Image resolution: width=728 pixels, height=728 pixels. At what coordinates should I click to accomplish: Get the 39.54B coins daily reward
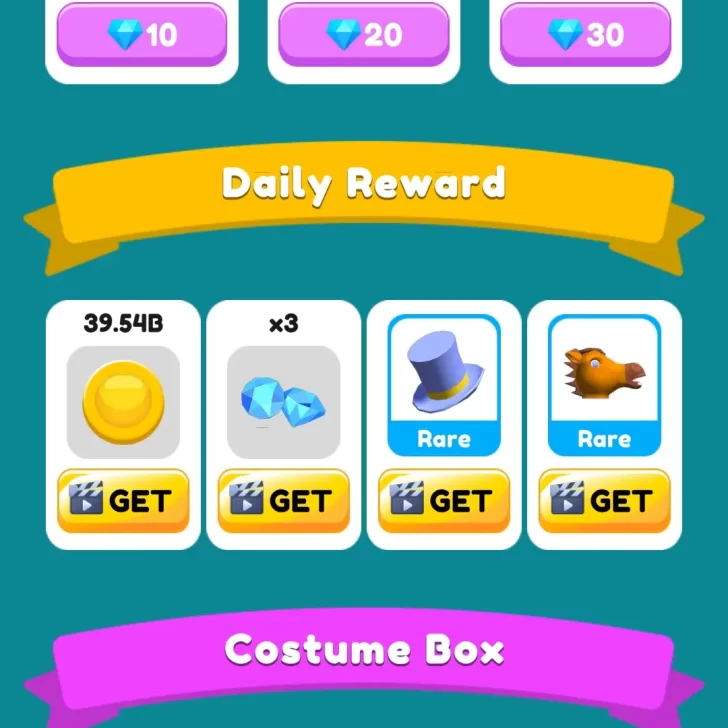coord(123,500)
